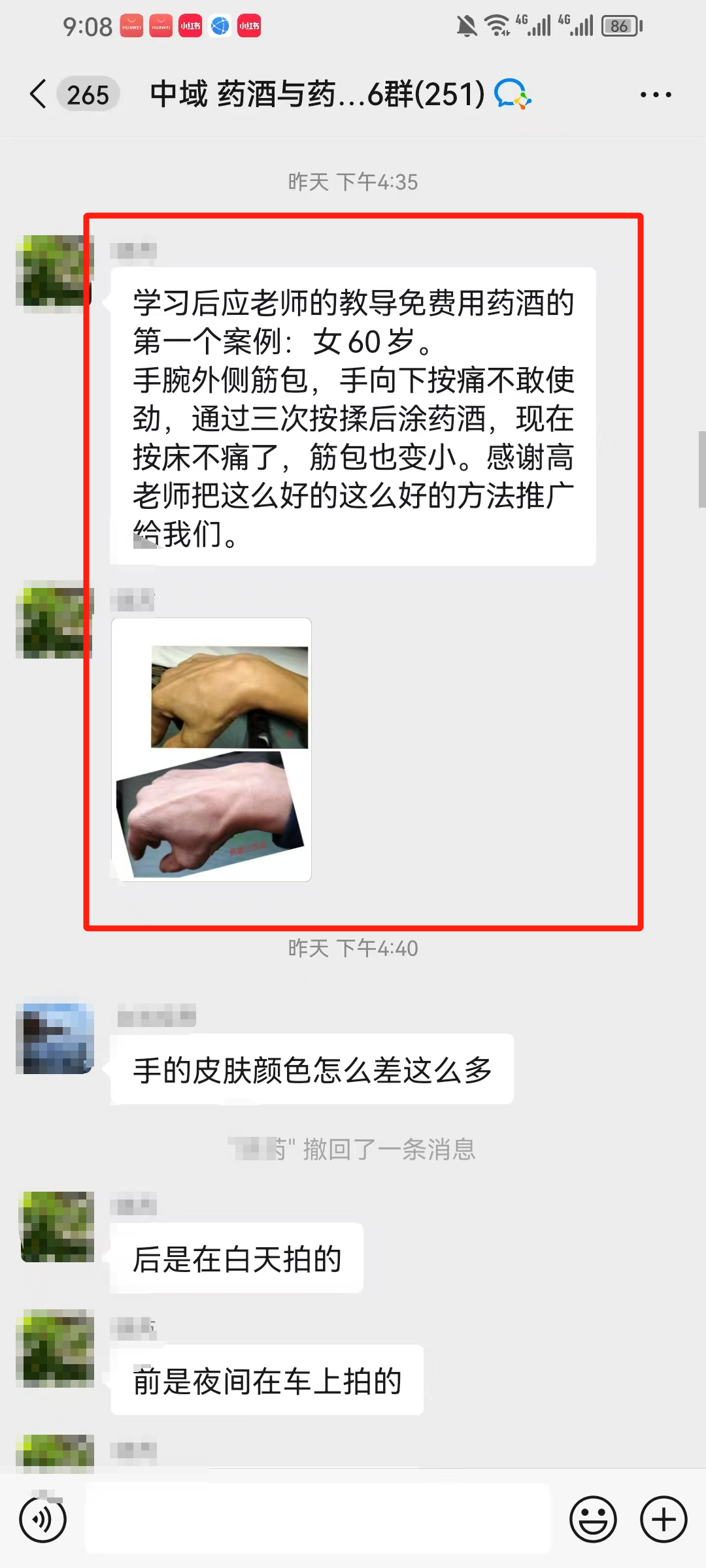Tap the "265" unread count badge
This screenshot has width=706, height=1568.
87,95
